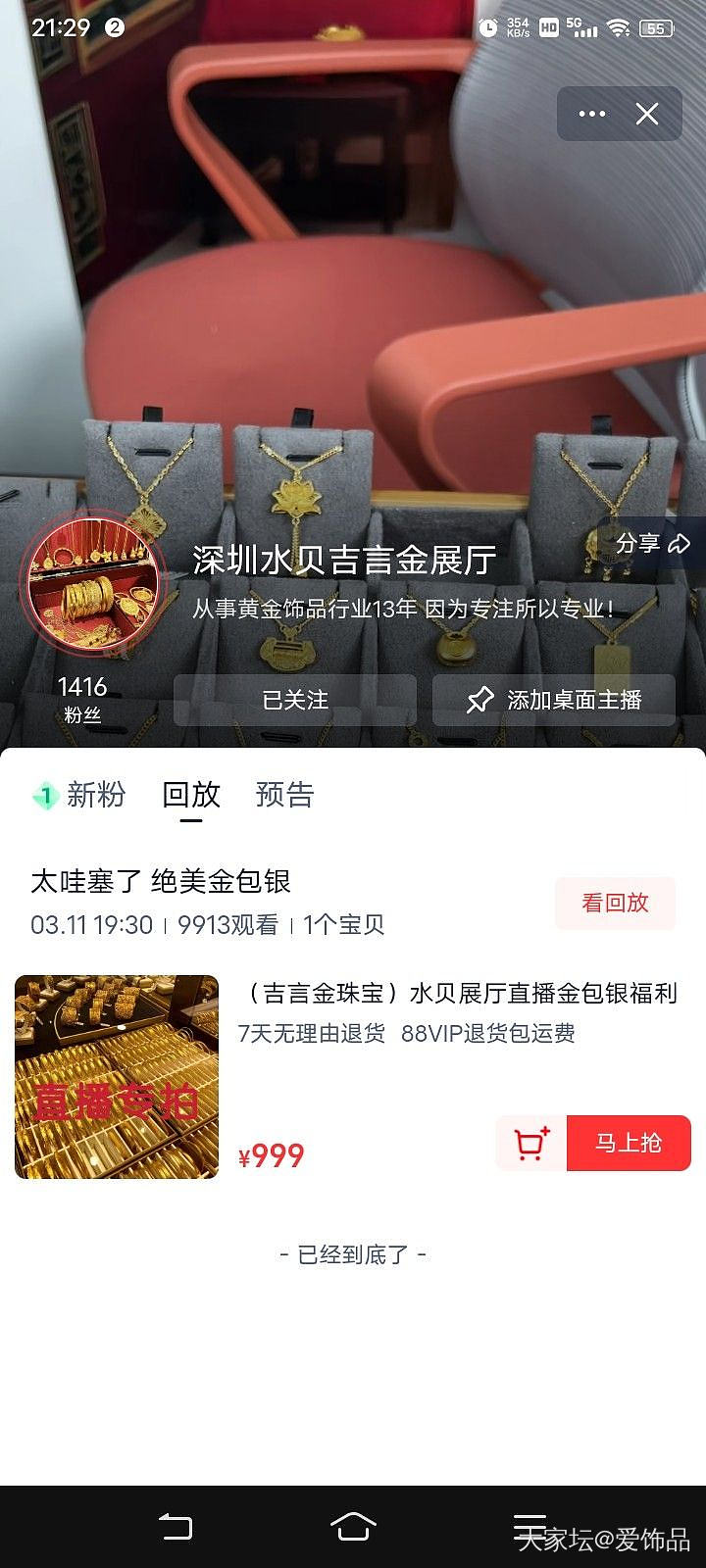Open the three-dot more options menu
The image size is (706, 1568).
[592, 115]
